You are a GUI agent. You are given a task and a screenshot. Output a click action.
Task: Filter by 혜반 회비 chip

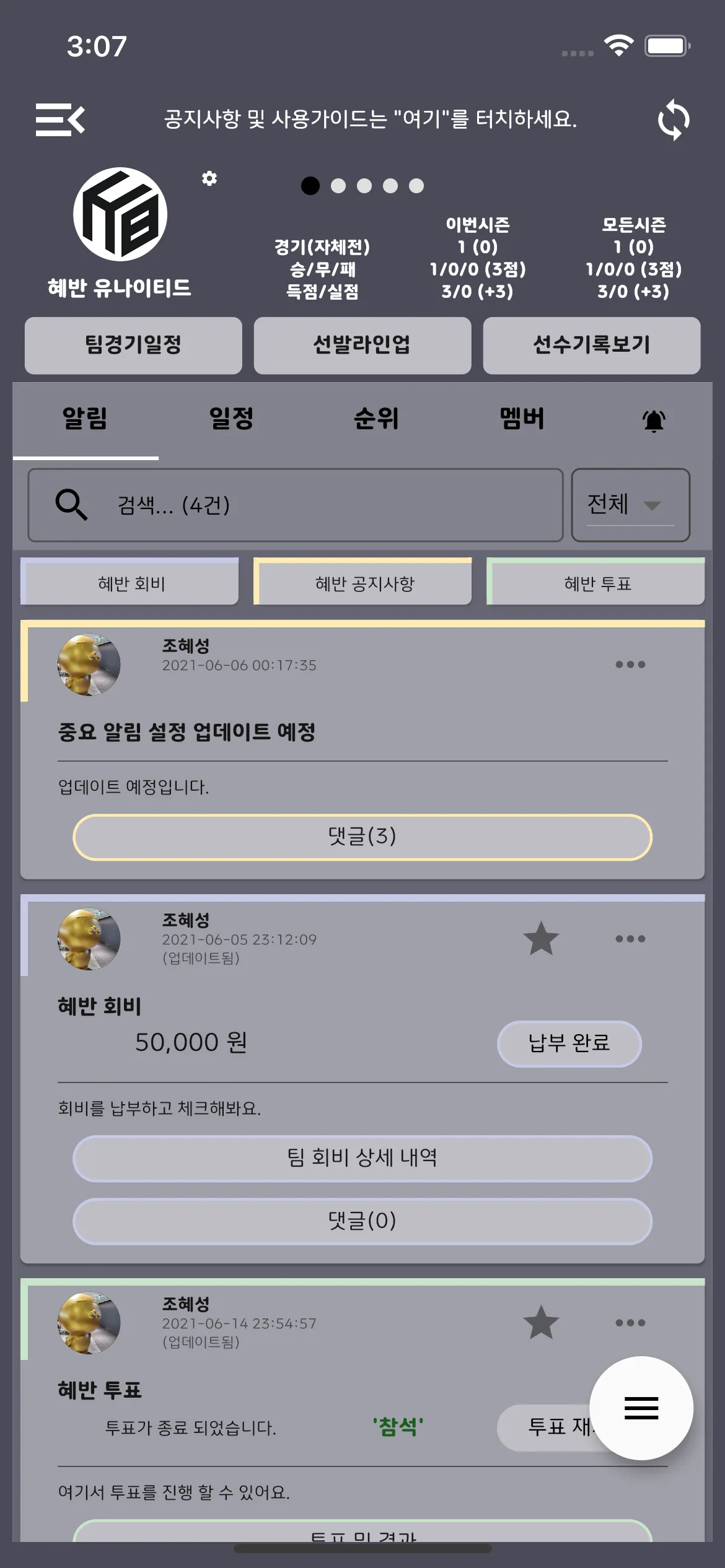(x=131, y=583)
